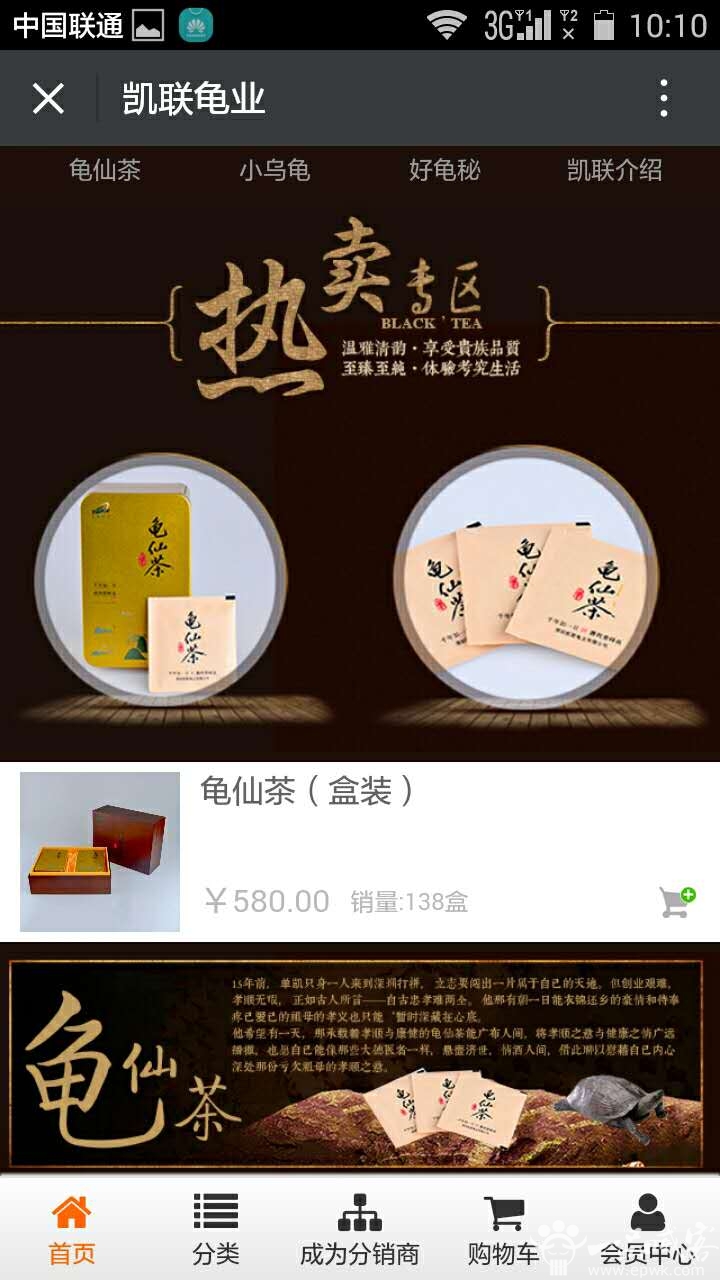Go to 会员中心
Screen dimensions: 720x1280
pos(647,1230)
